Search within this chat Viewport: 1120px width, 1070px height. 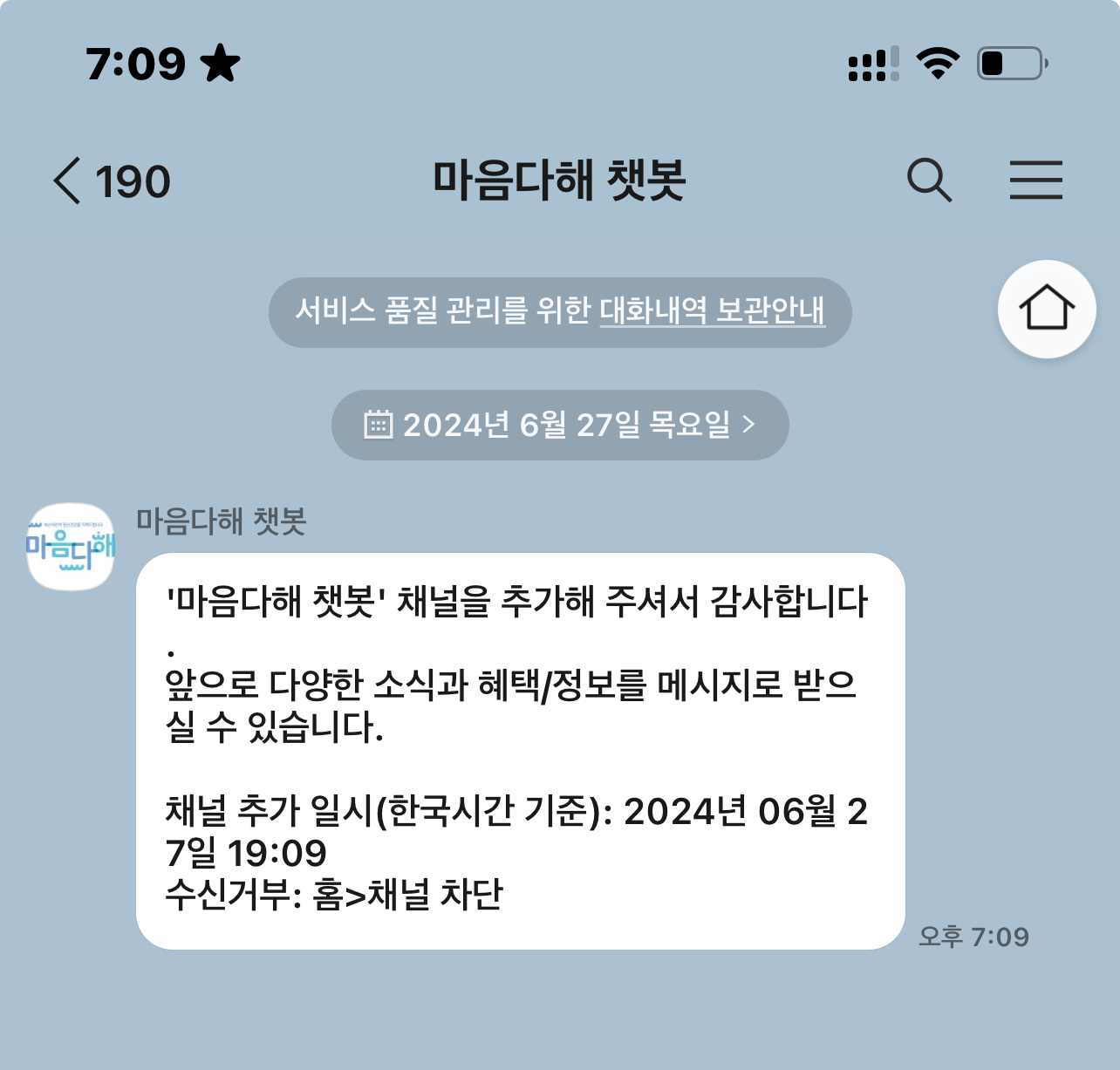(x=929, y=181)
